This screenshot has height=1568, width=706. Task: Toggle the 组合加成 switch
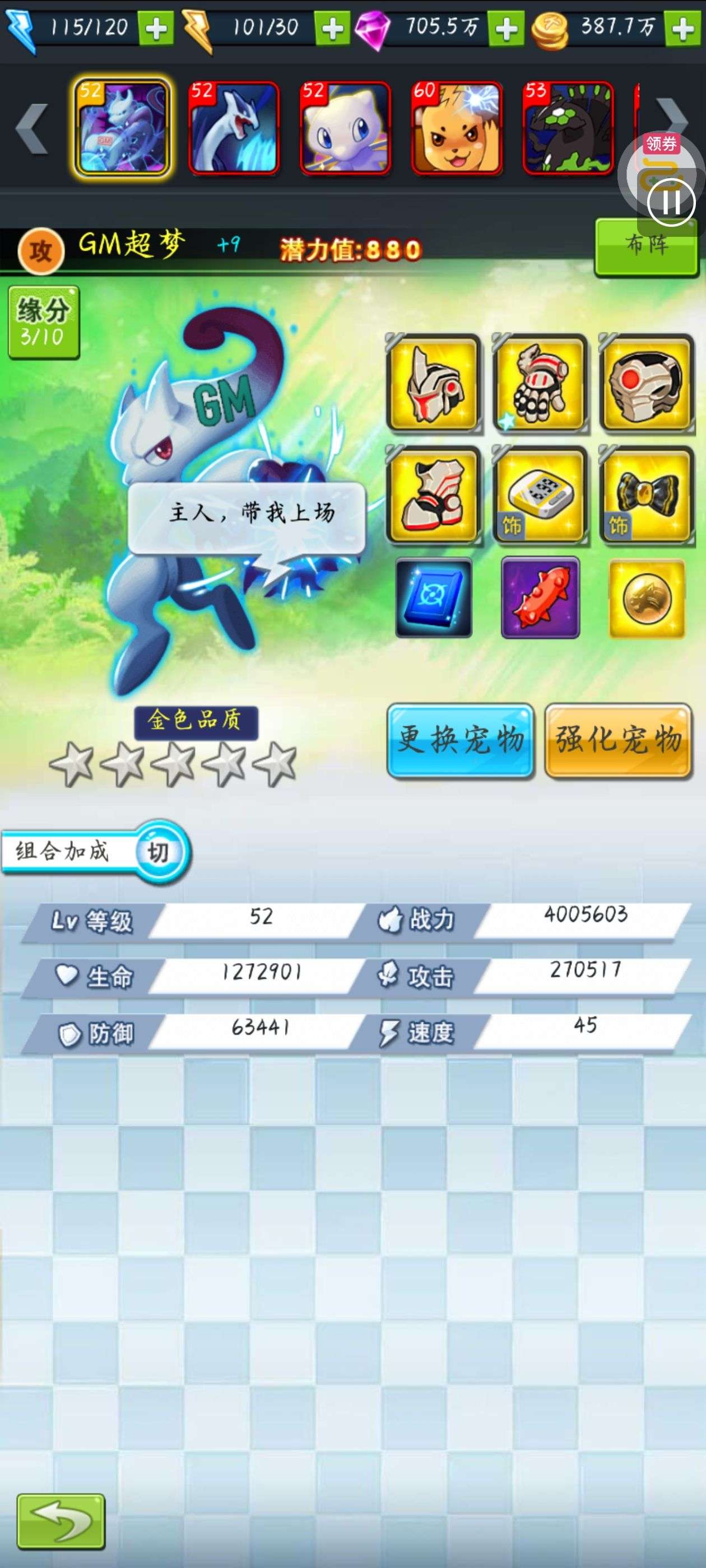tap(159, 852)
